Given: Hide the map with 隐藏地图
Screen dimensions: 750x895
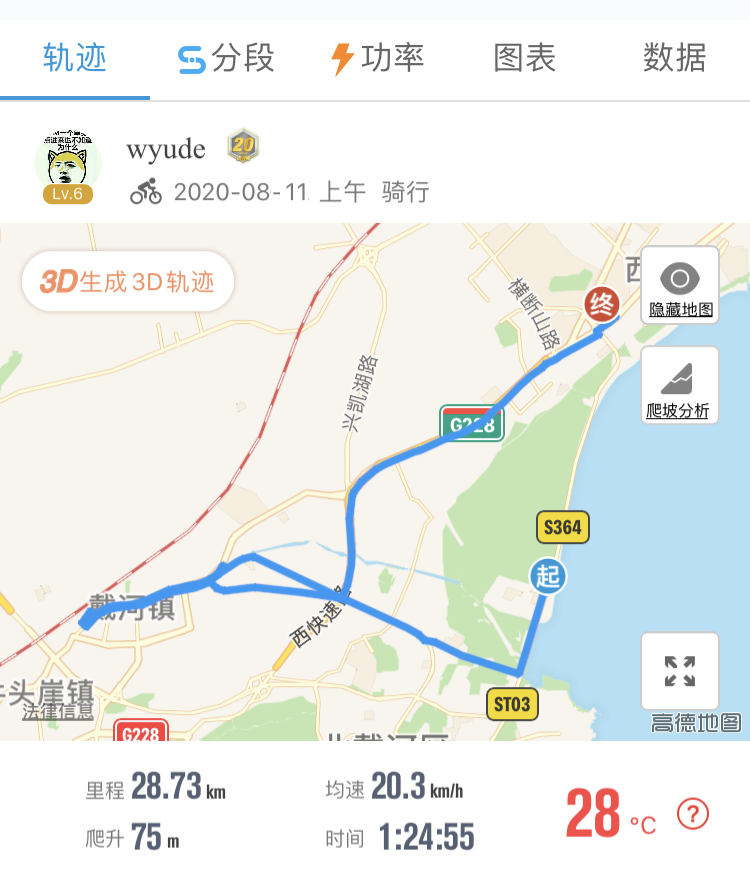Looking at the screenshot, I should [x=680, y=285].
